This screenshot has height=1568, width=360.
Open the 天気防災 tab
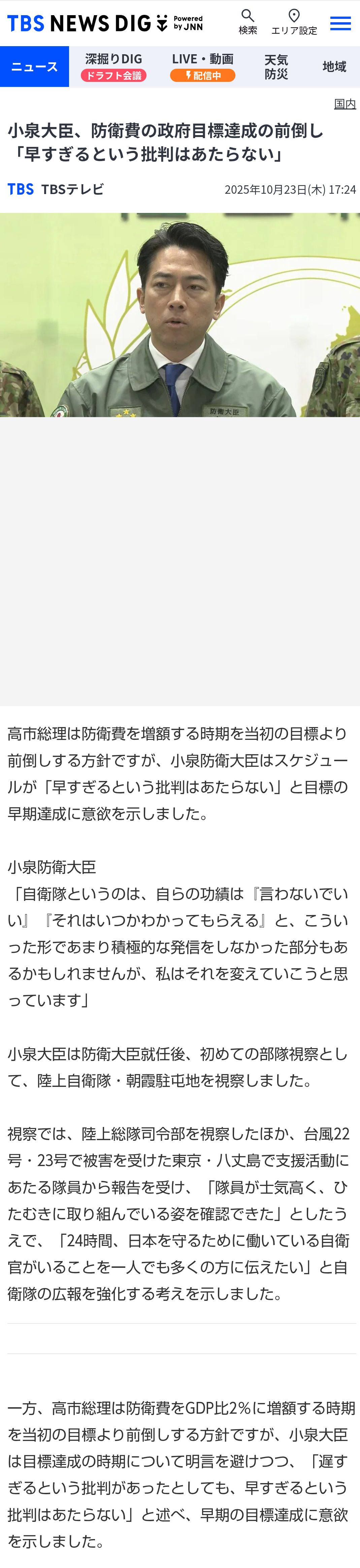tap(276, 67)
